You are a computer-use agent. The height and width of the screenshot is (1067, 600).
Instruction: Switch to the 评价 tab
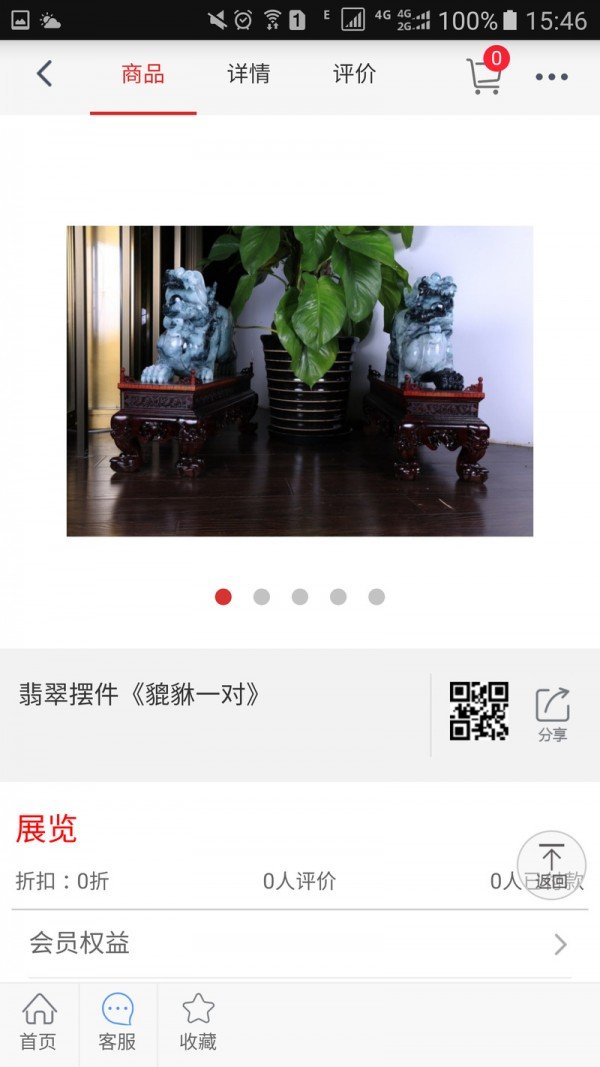click(354, 74)
